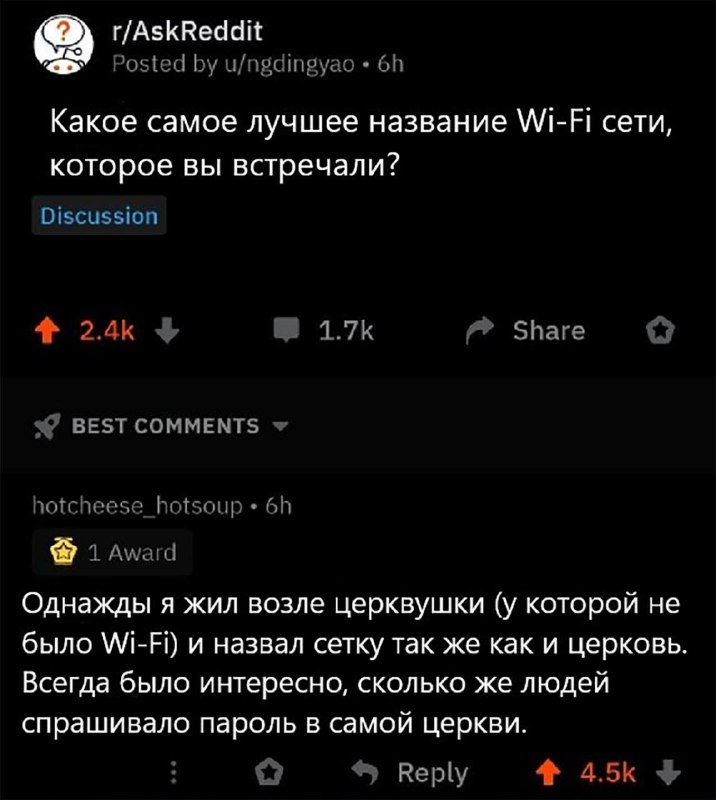Open the comment's three-dot overflow menu

[173, 772]
